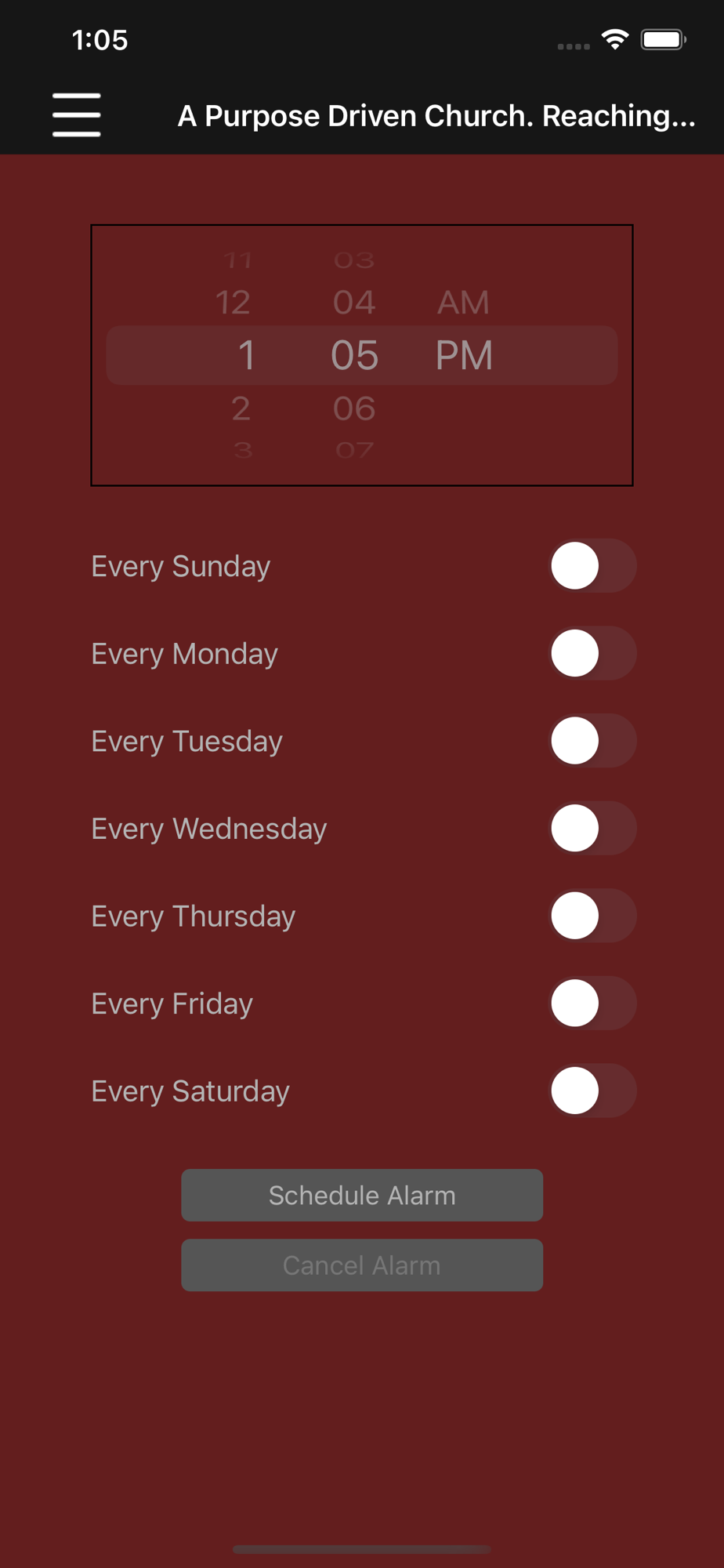
Task: Select AM in the time picker
Action: tap(463, 303)
